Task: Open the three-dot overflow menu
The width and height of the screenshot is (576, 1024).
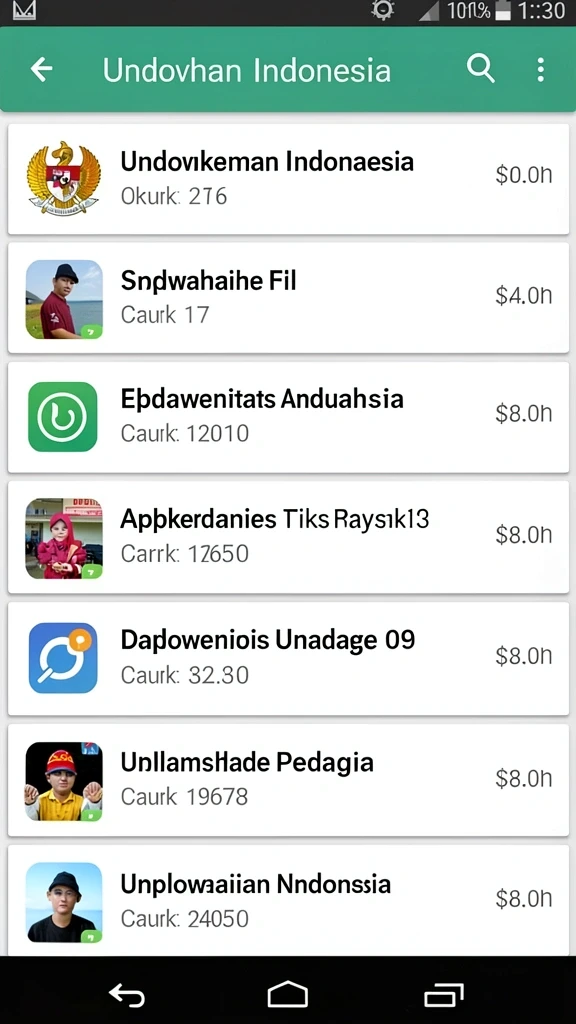Action: click(540, 69)
